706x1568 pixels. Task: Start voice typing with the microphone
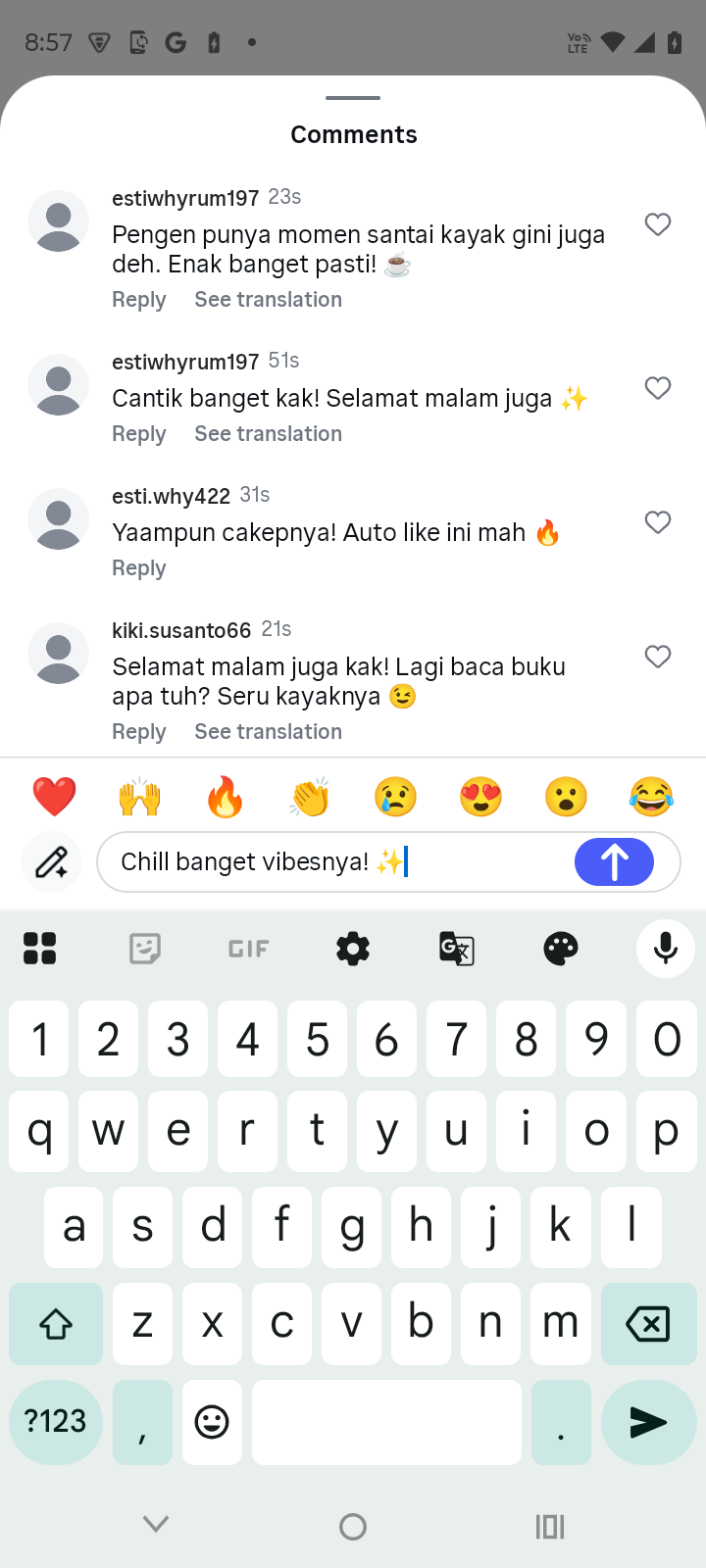[x=666, y=949]
